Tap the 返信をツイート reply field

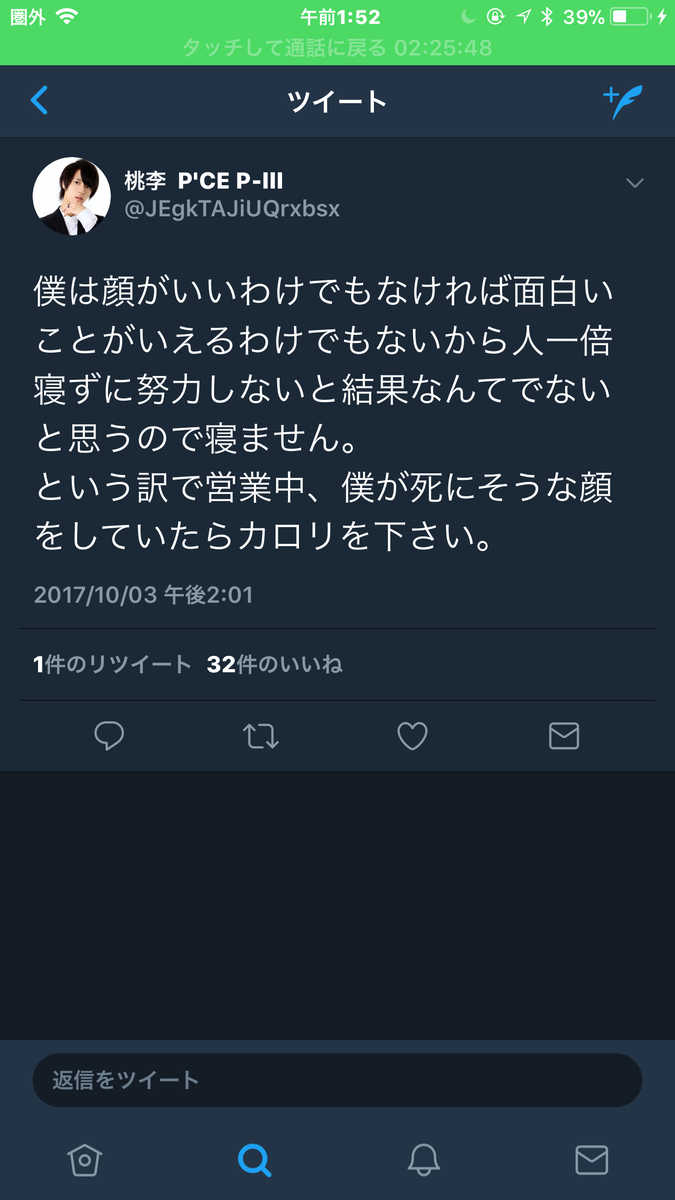[x=337, y=1080]
